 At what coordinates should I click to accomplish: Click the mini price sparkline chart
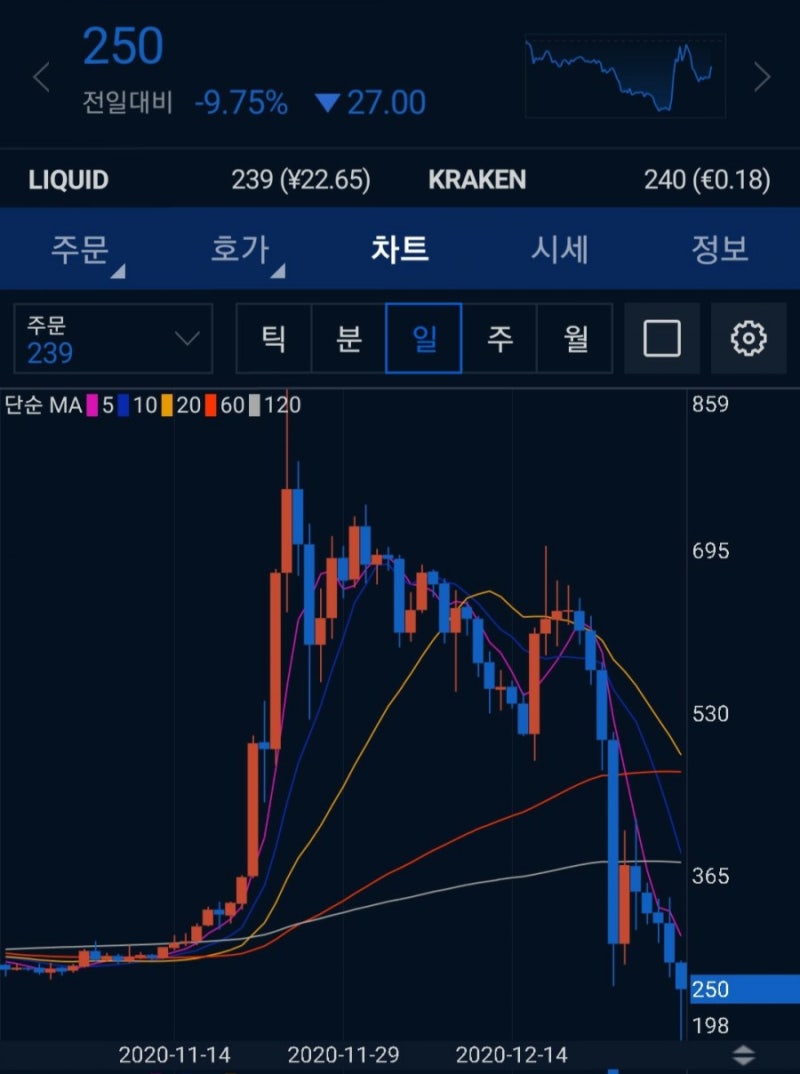624,74
